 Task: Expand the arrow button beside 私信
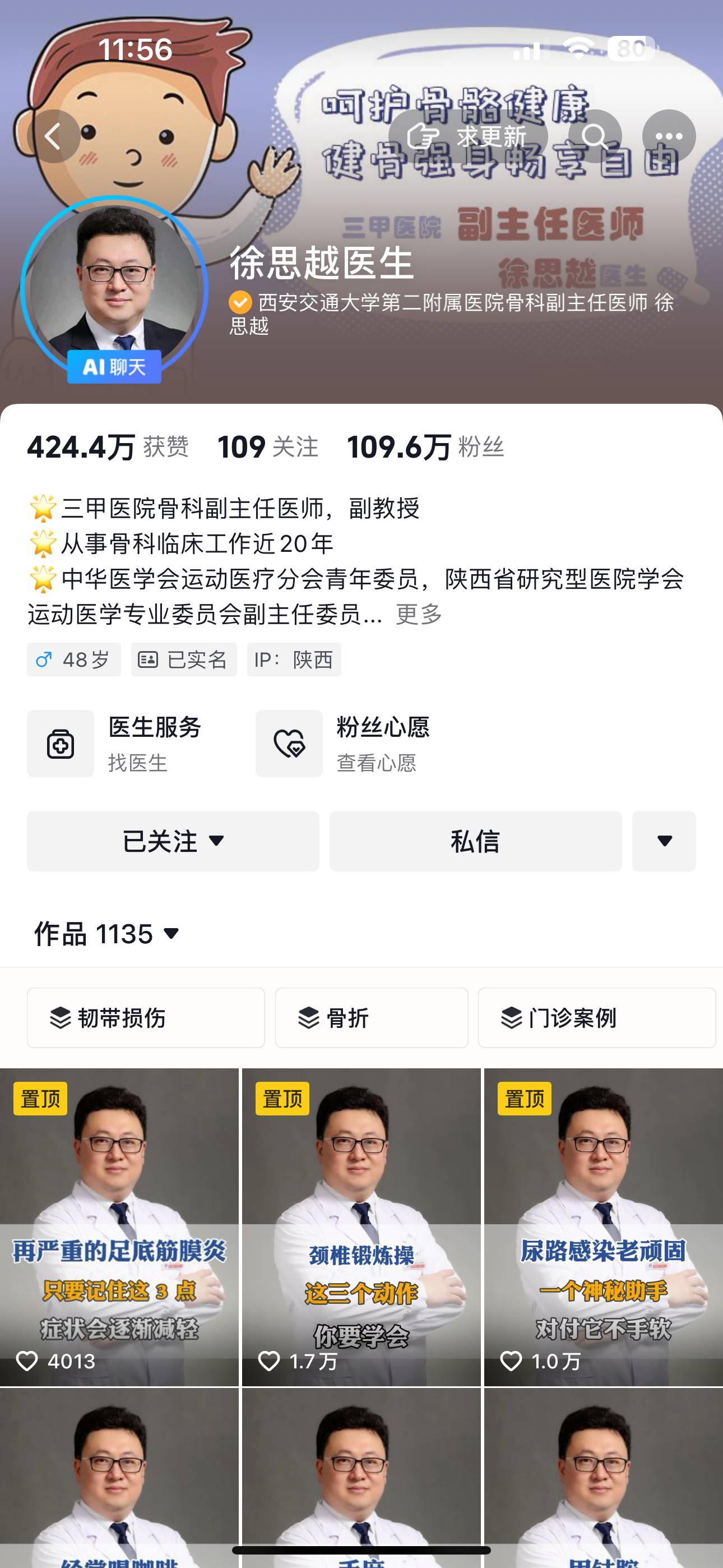point(664,841)
